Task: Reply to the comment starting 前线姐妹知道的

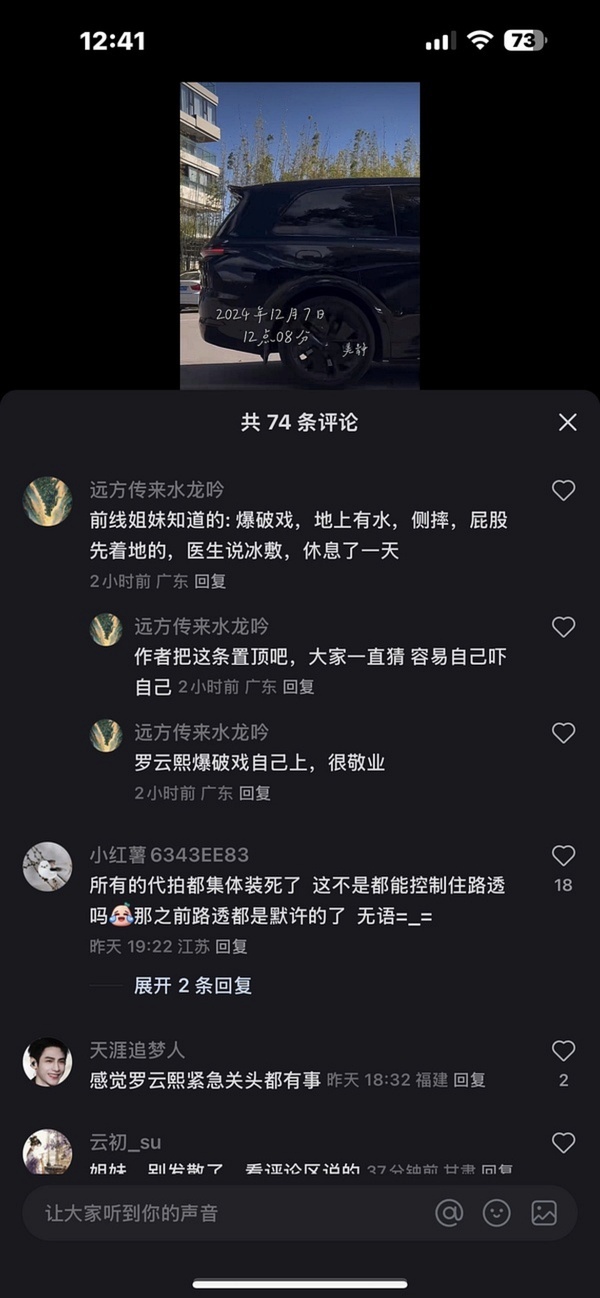Action: [x=210, y=581]
